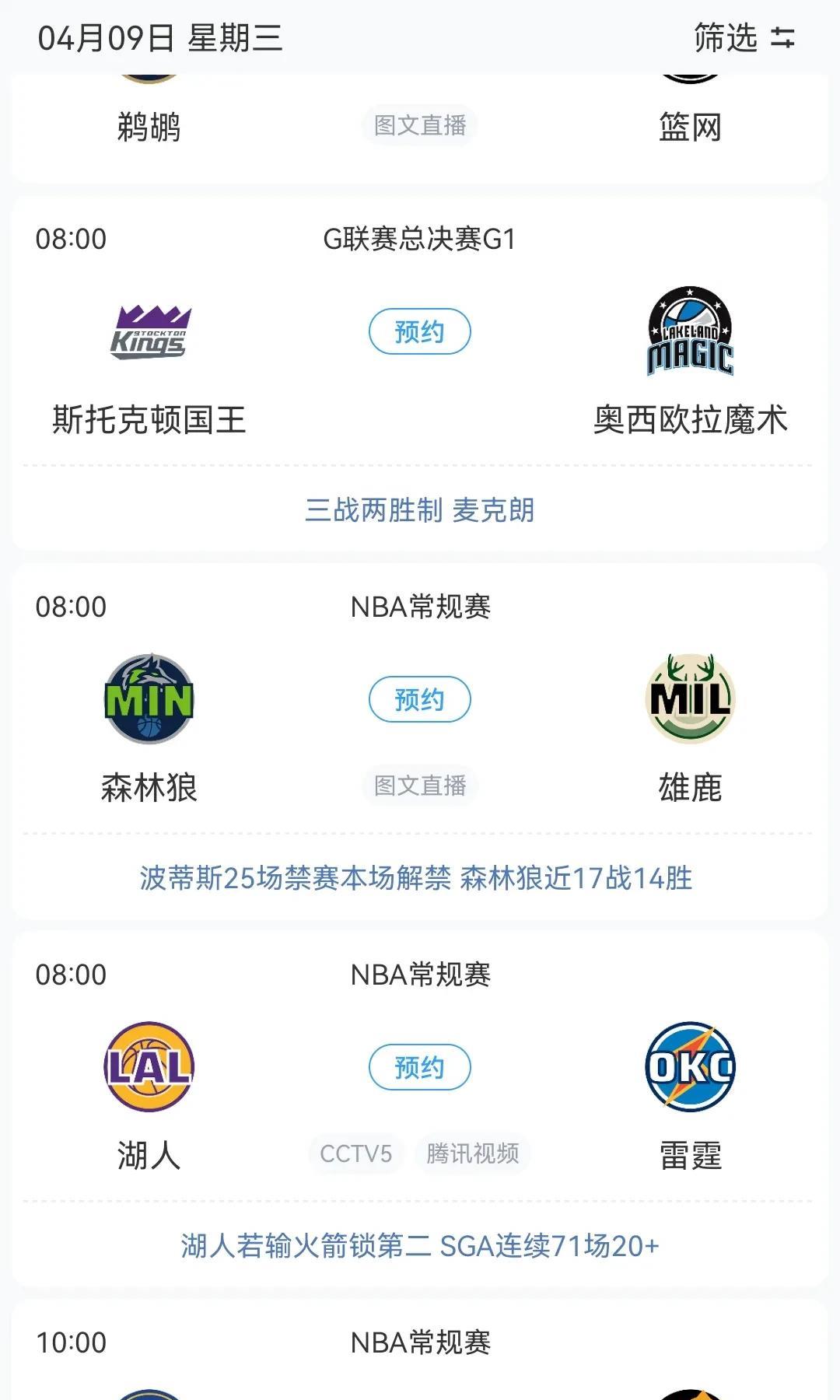View the 湖人 team logo
840x1400 pixels.
pyautogui.click(x=149, y=1066)
